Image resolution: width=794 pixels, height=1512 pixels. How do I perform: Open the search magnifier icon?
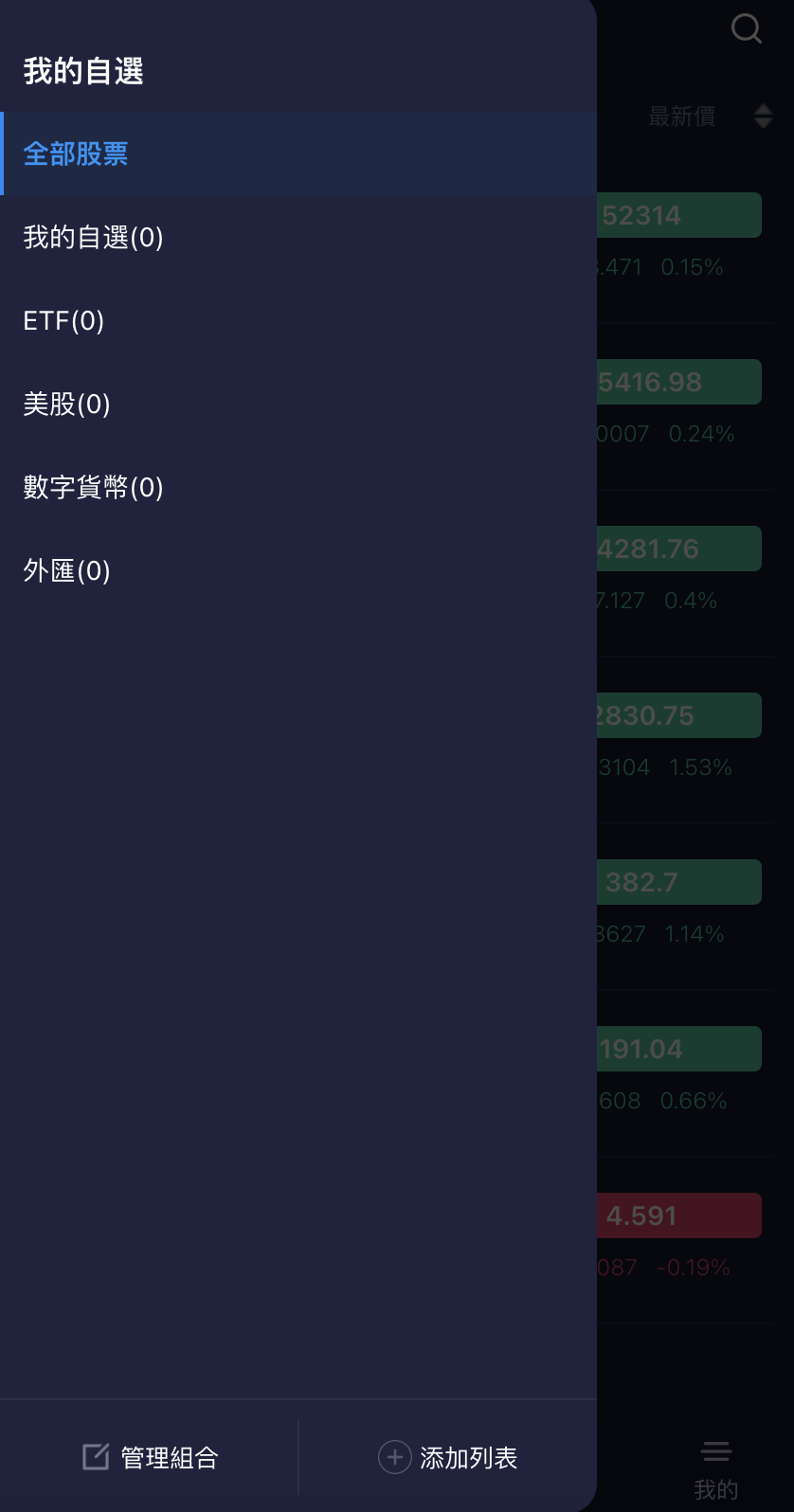pyautogui.click(x=747, y=28)
